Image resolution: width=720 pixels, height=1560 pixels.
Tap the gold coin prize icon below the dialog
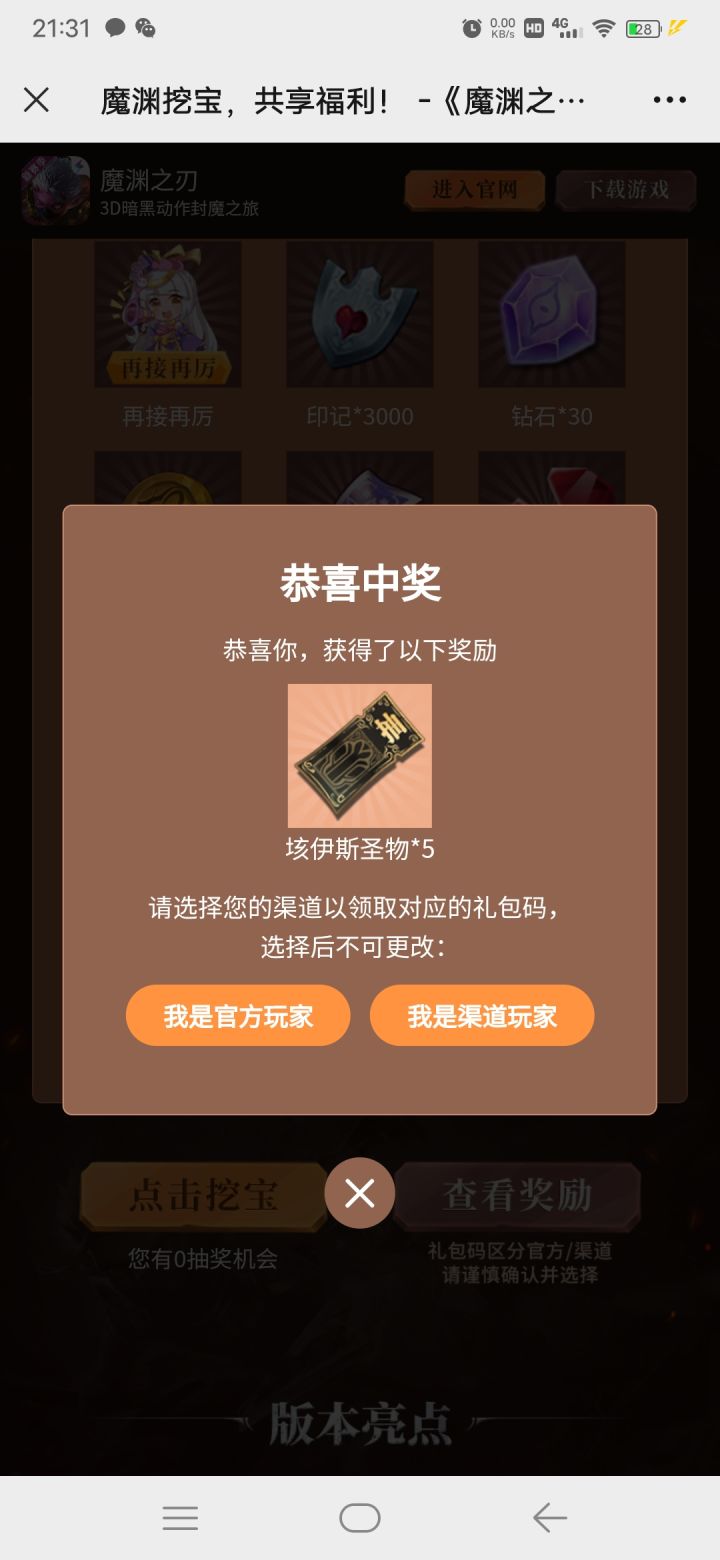coord(167,487)
